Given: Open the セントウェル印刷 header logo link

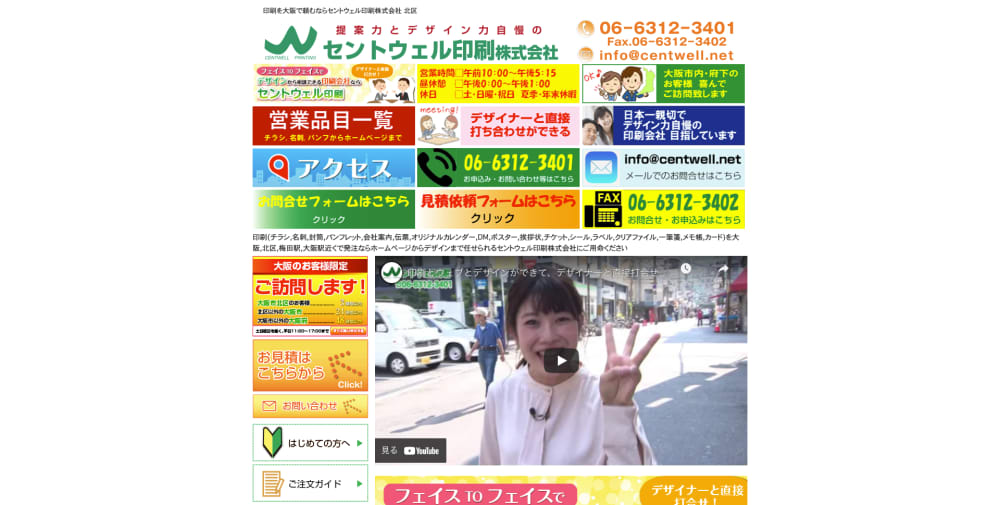Looking at the screenshot, I should point(410,42).
